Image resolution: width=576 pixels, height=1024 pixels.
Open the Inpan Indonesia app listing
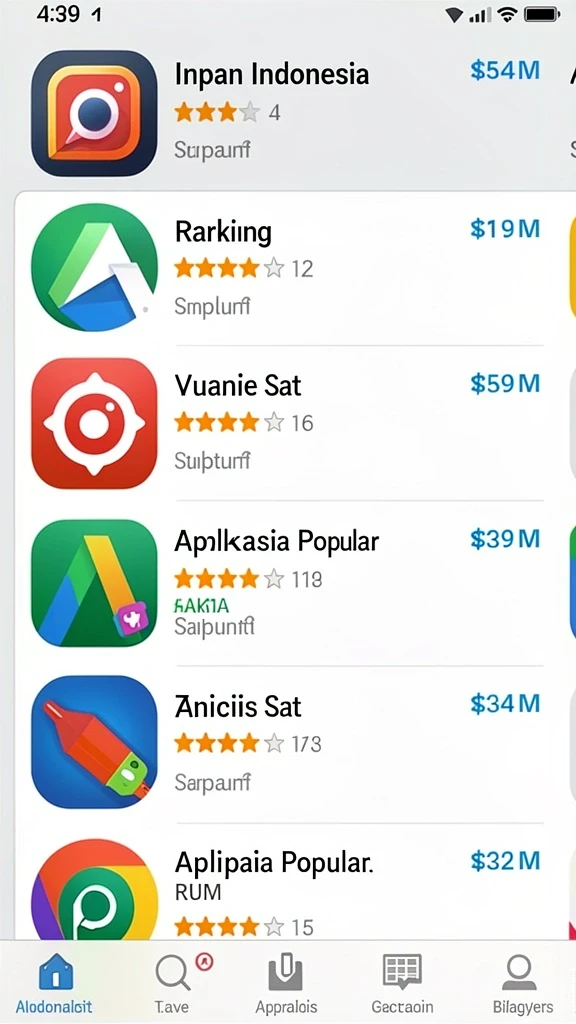287,114
